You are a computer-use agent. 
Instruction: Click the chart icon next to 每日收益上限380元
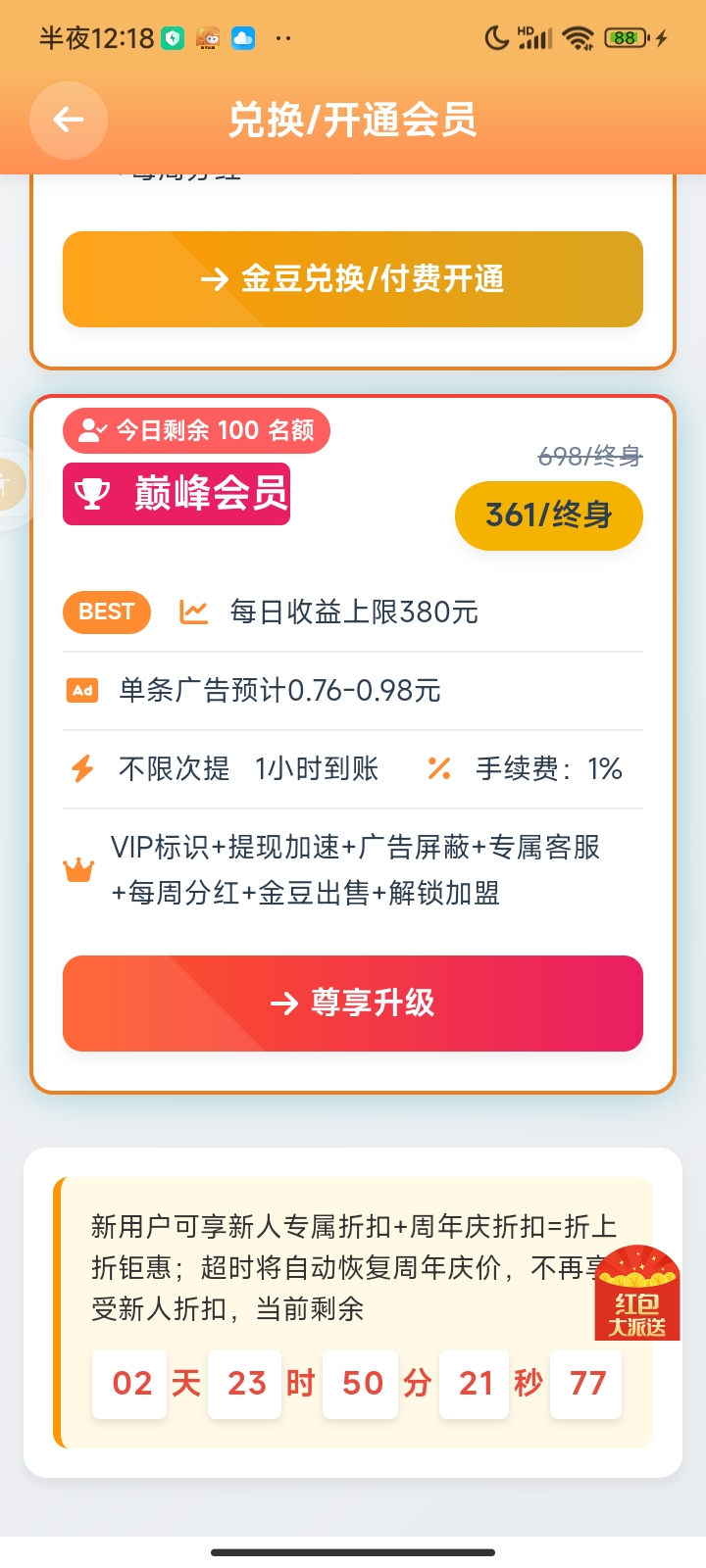click(x=193, y=612)
